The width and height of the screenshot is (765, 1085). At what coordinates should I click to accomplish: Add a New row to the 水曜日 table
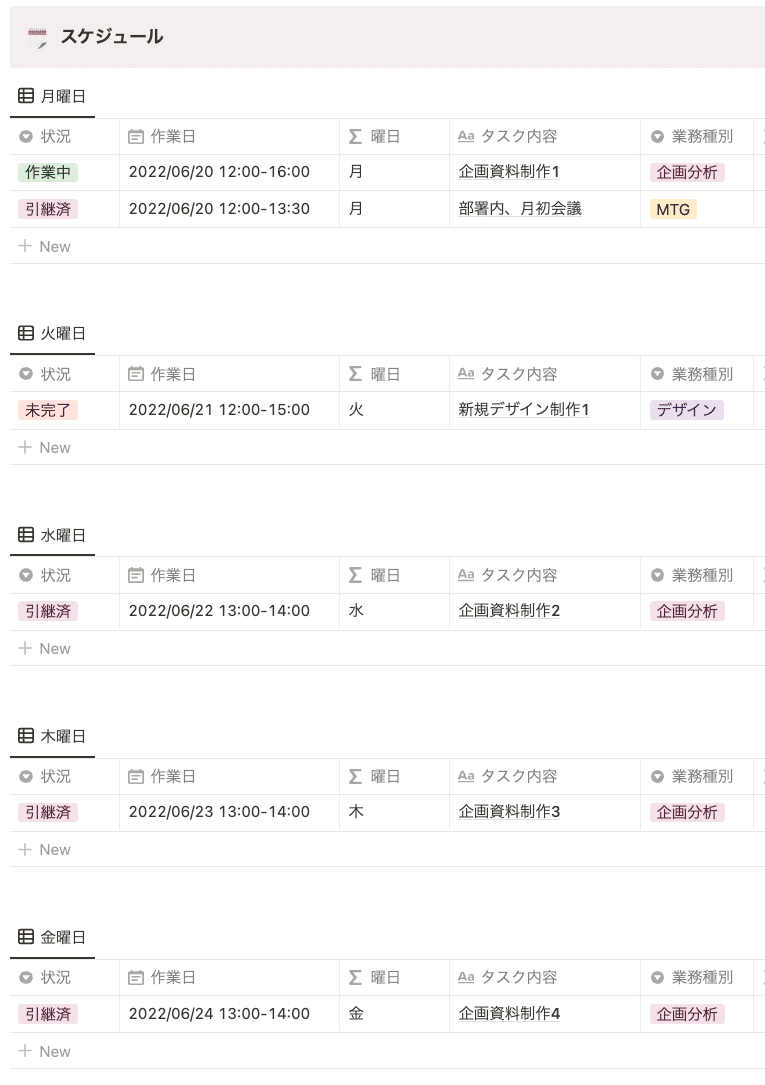pos(45,648)
